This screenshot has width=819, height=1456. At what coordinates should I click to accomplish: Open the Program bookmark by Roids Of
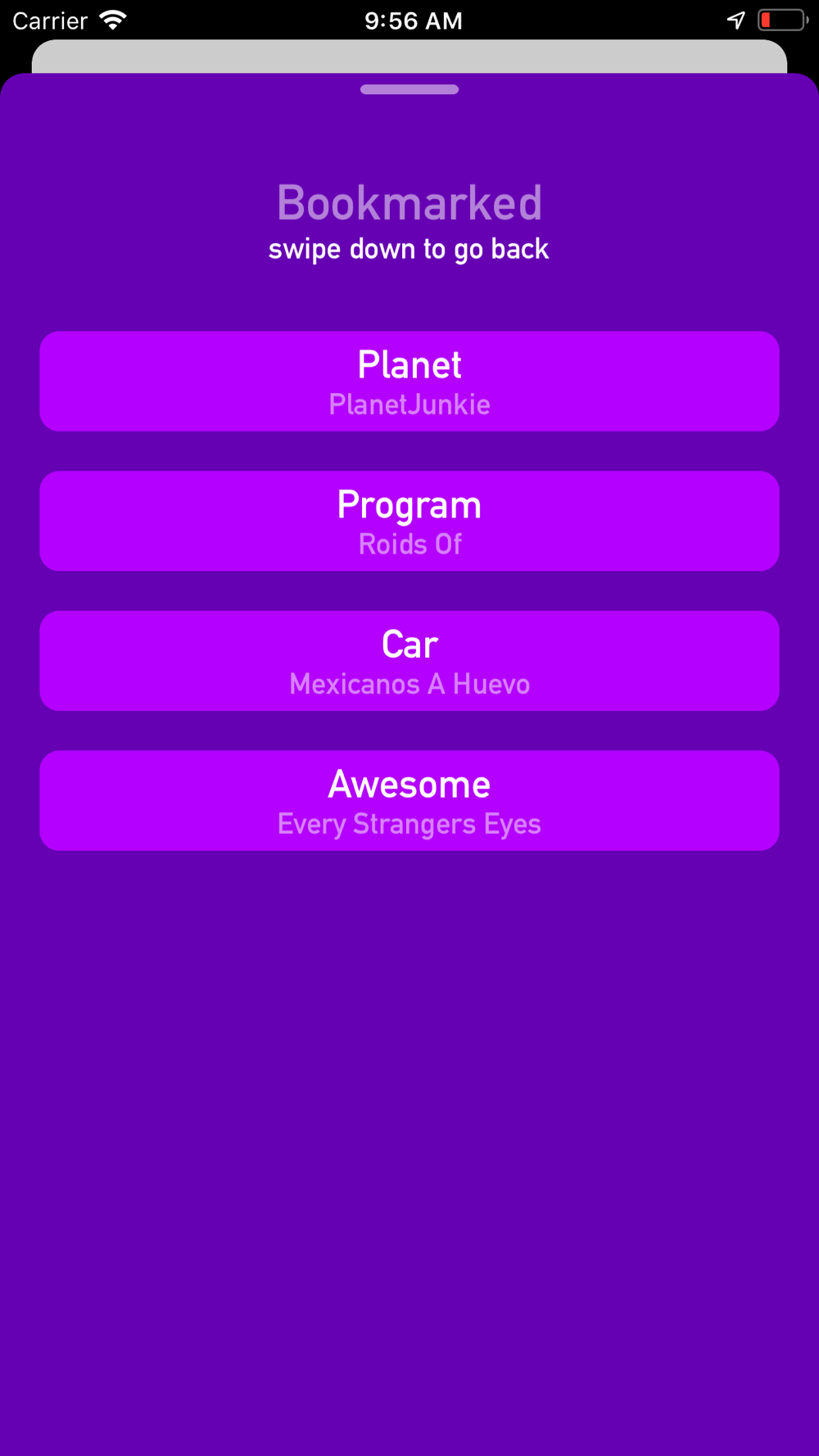[x=409, y=522]
